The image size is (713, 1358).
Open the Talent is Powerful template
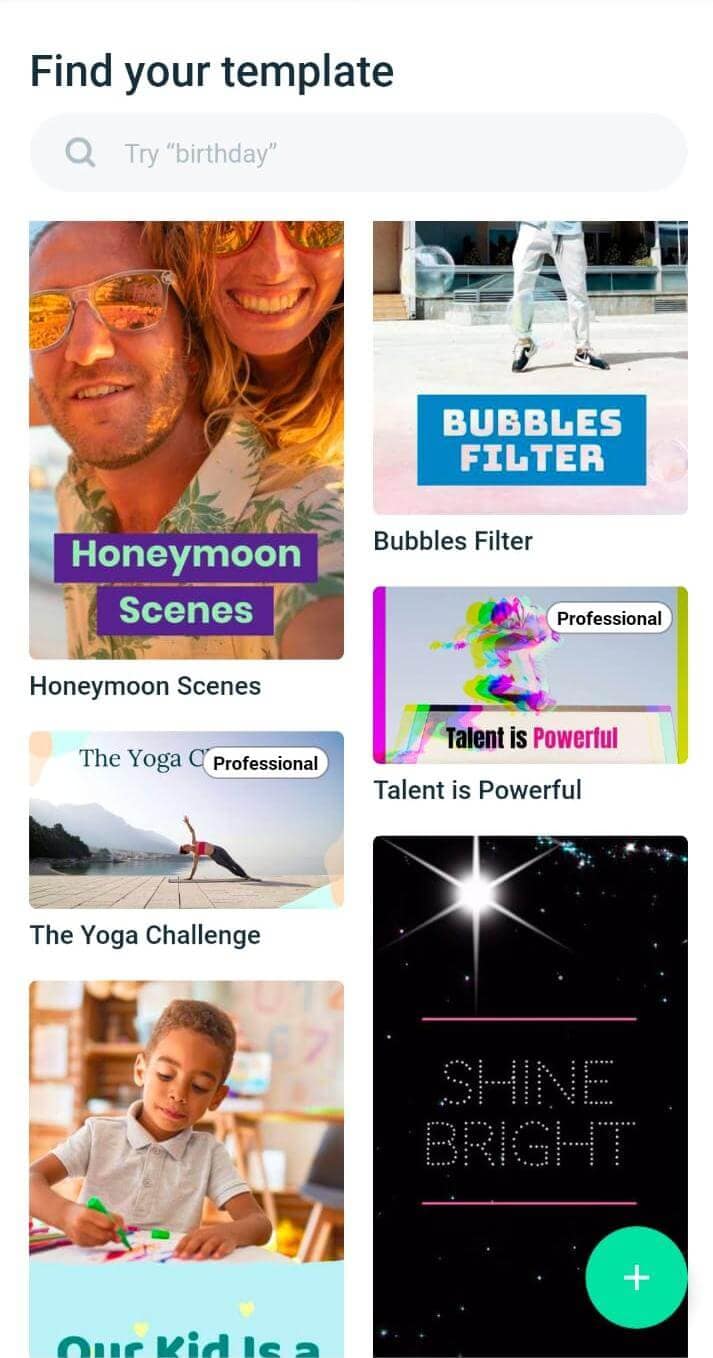tap(530, 675)
